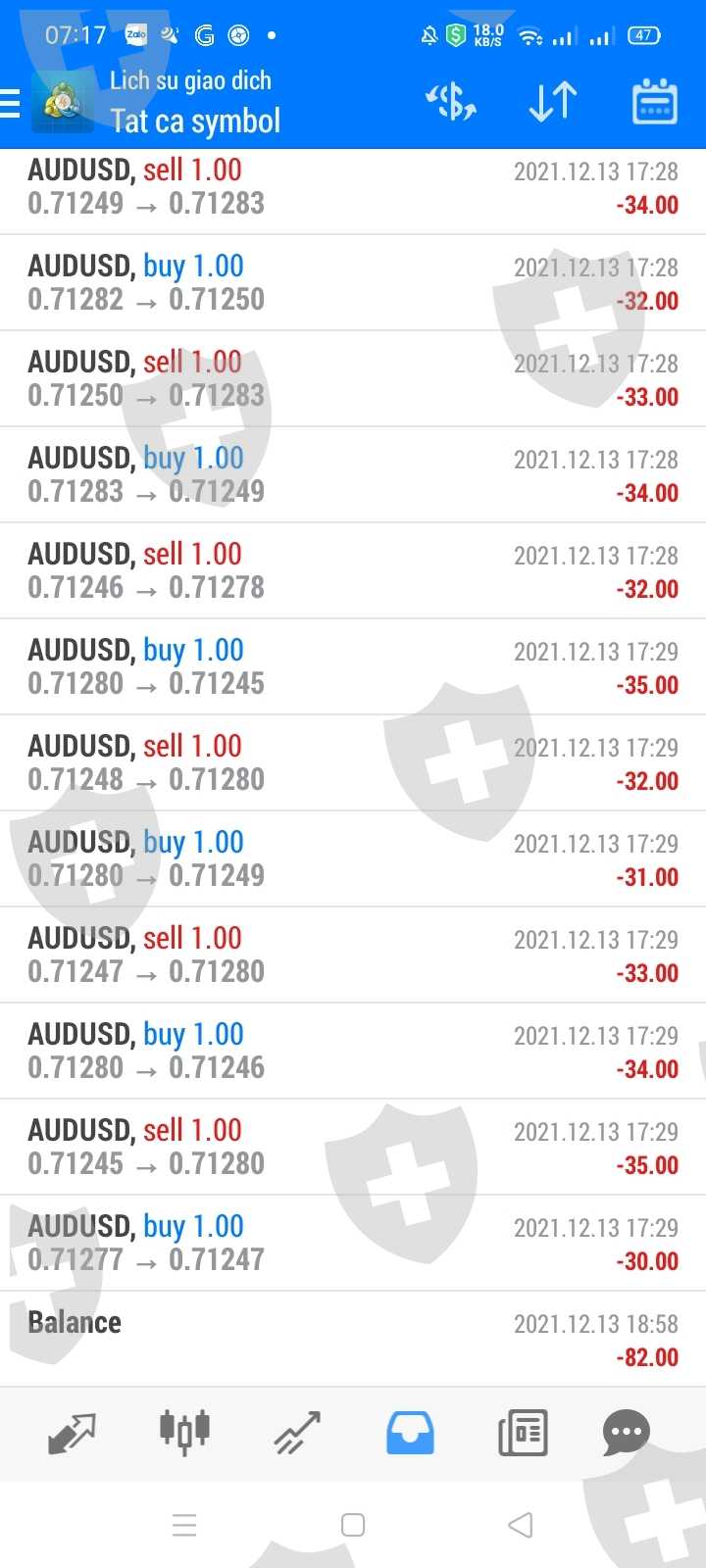The width and height of the screenshot is (706, 1568).
Task: Go to the system home screen
Action: pos(353,1525)
